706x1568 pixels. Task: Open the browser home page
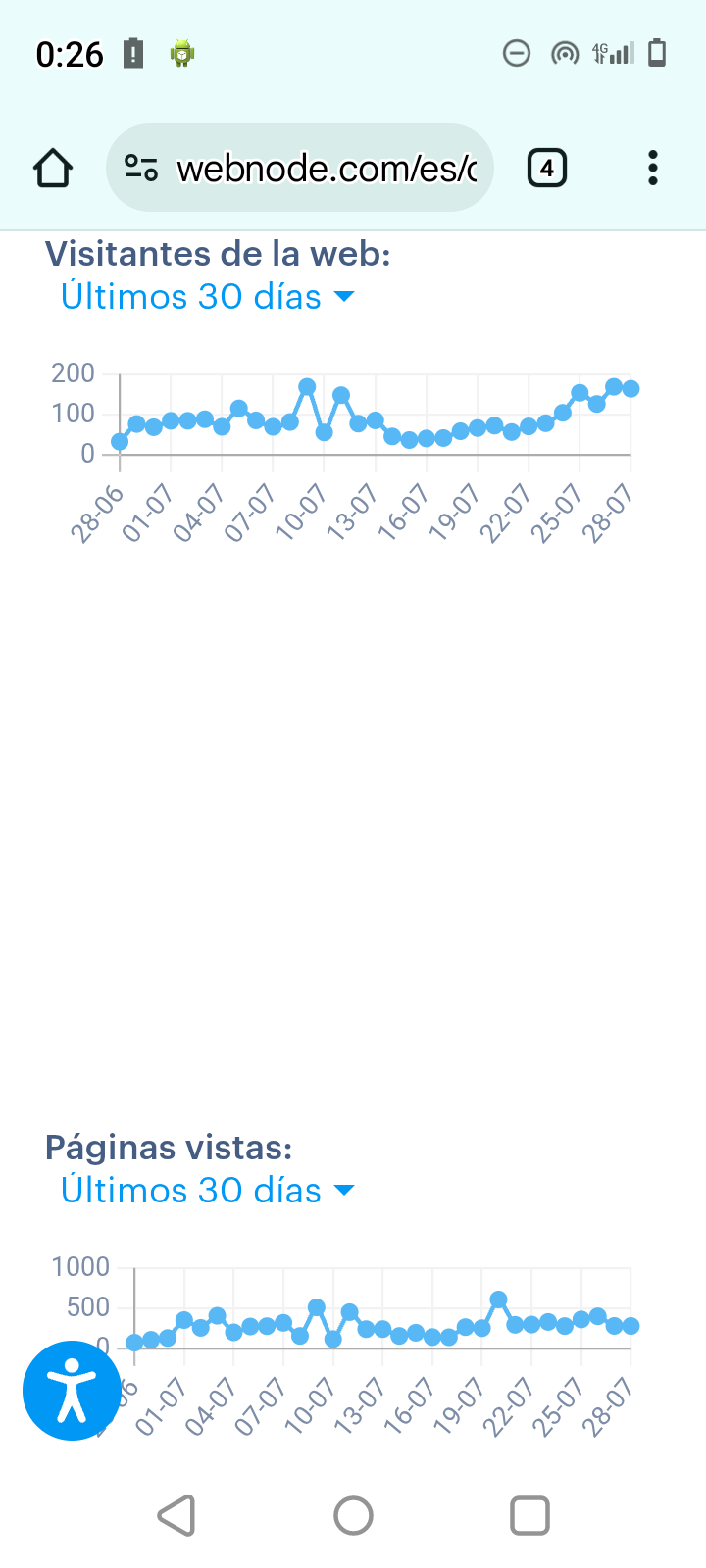(x=53, y=168)
